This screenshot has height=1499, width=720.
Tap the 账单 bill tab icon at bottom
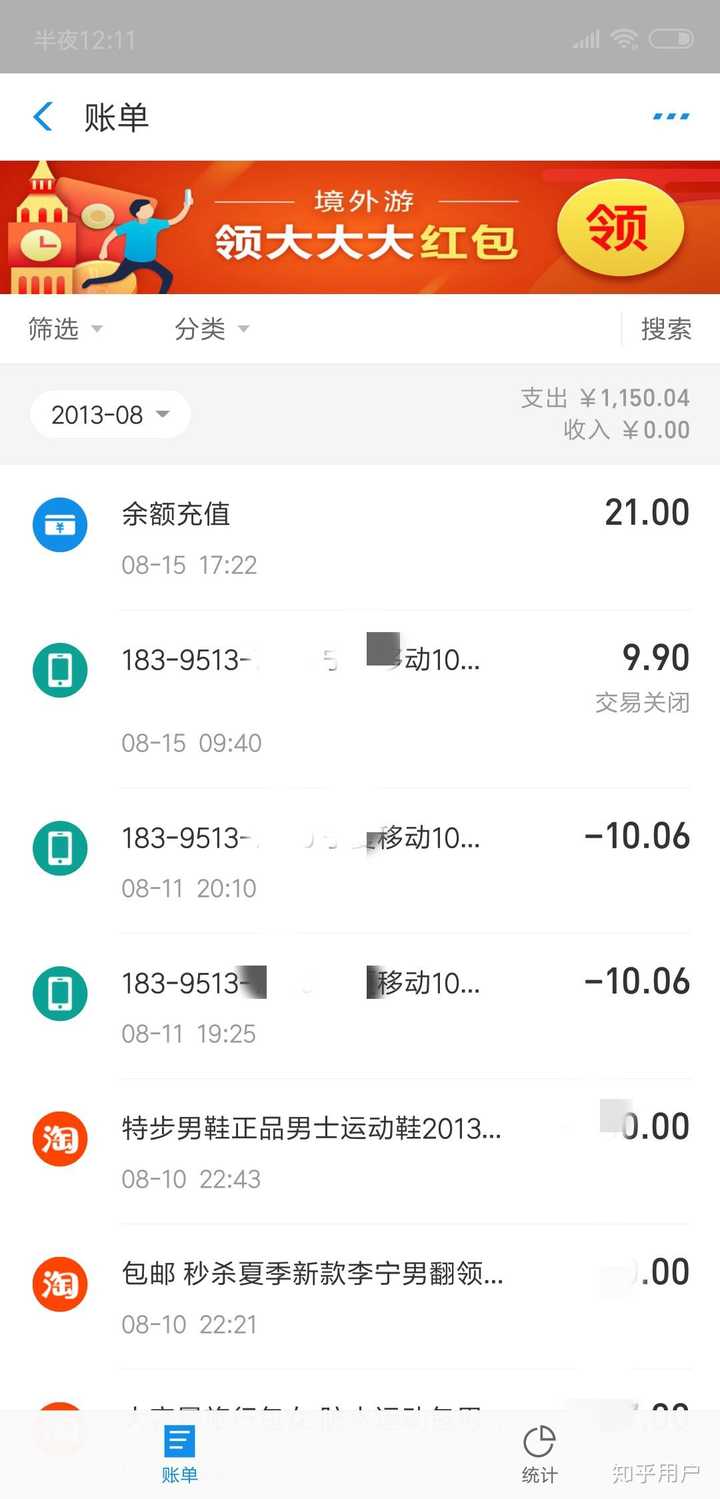179,1441
